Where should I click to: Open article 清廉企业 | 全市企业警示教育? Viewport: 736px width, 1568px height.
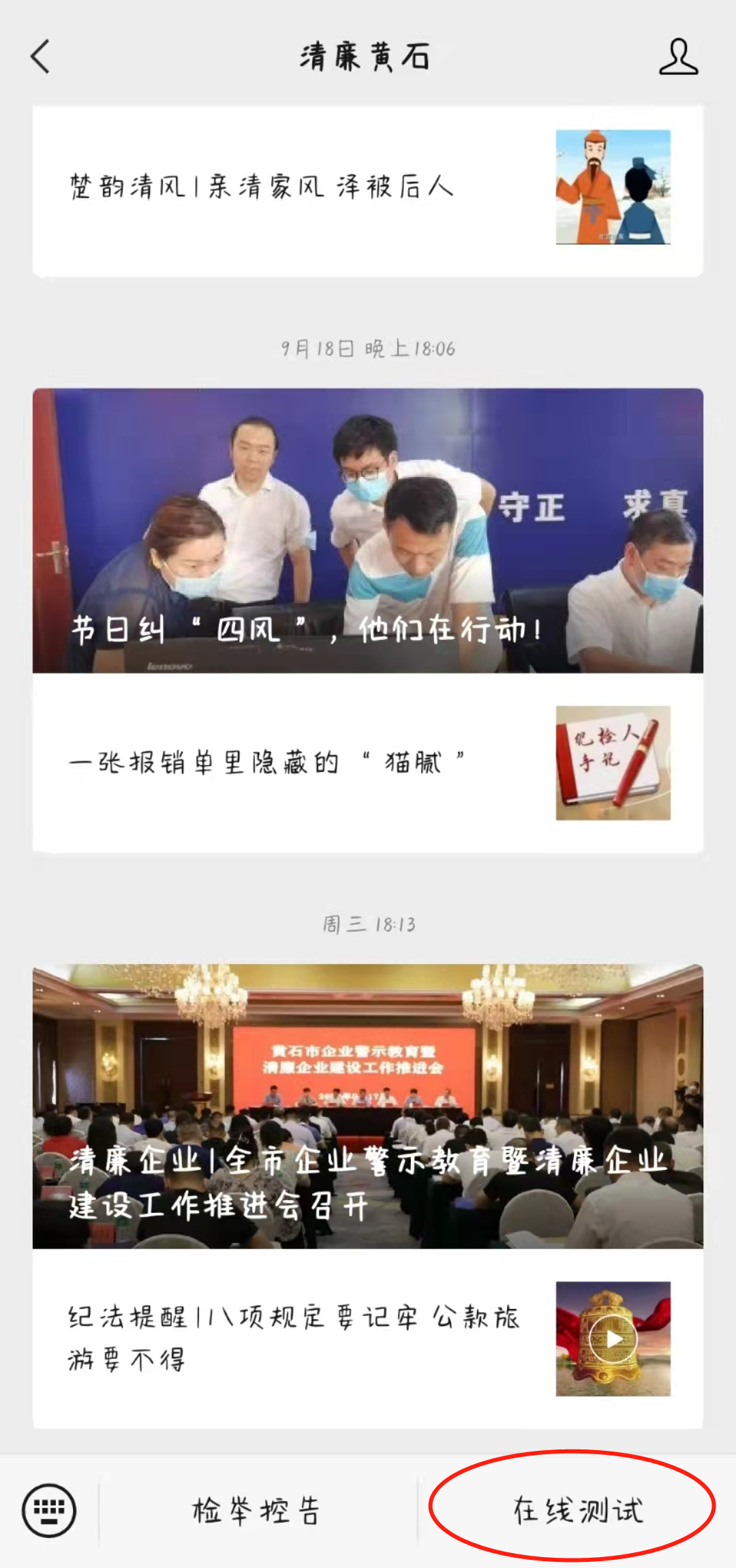coord(368,1107)
